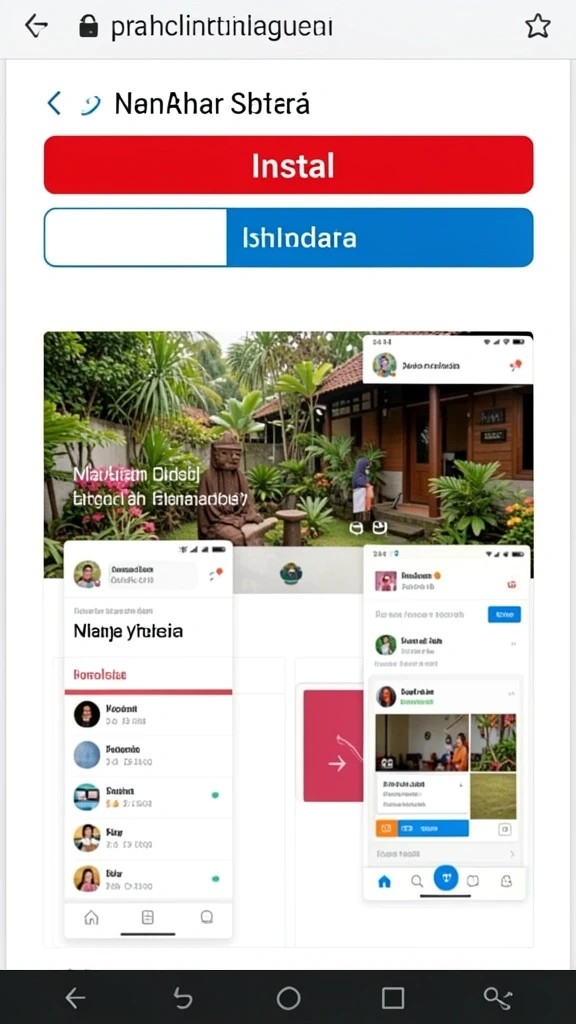Screen dimensions: 576x1024
Task: Open recent apps with the square button
Action: [393, 998]
